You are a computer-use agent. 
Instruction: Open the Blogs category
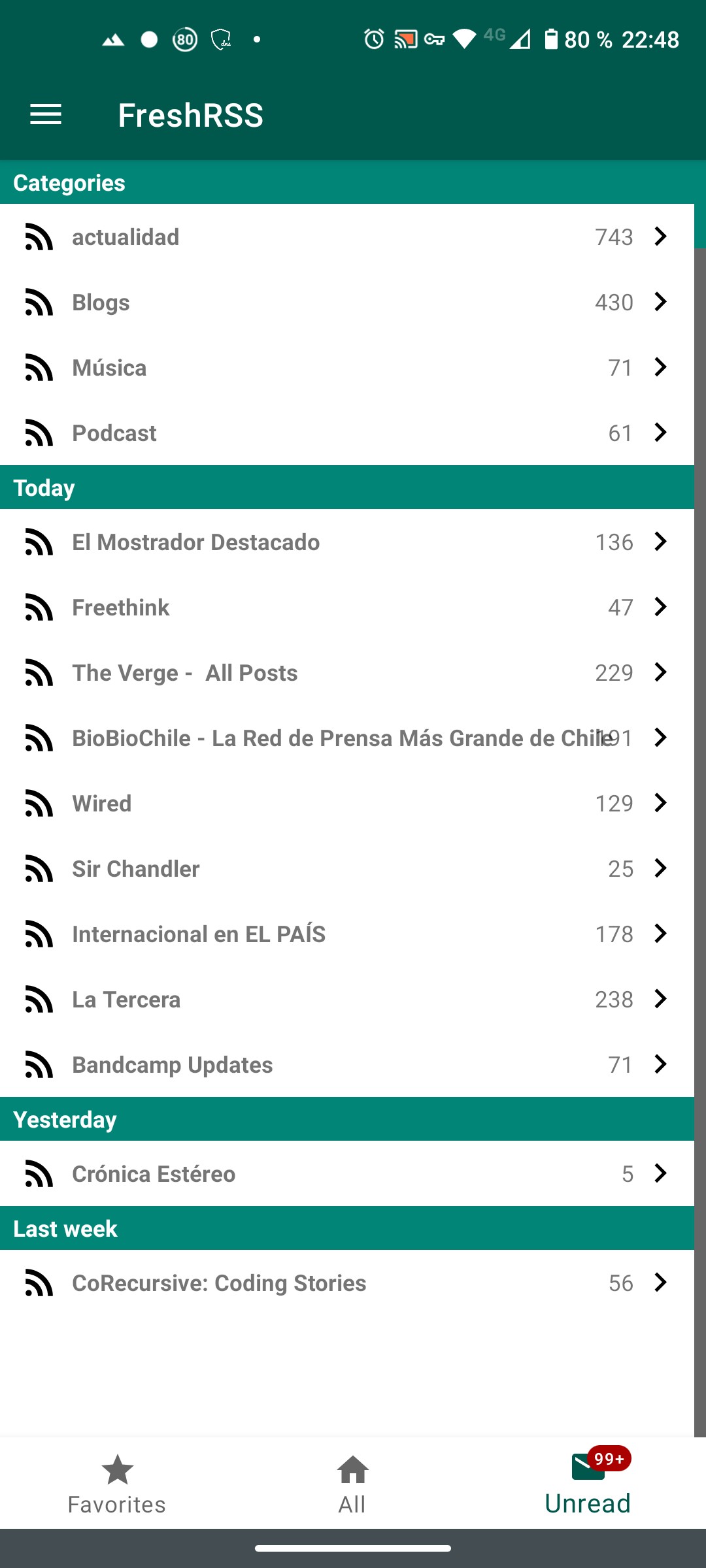point(346,302)
